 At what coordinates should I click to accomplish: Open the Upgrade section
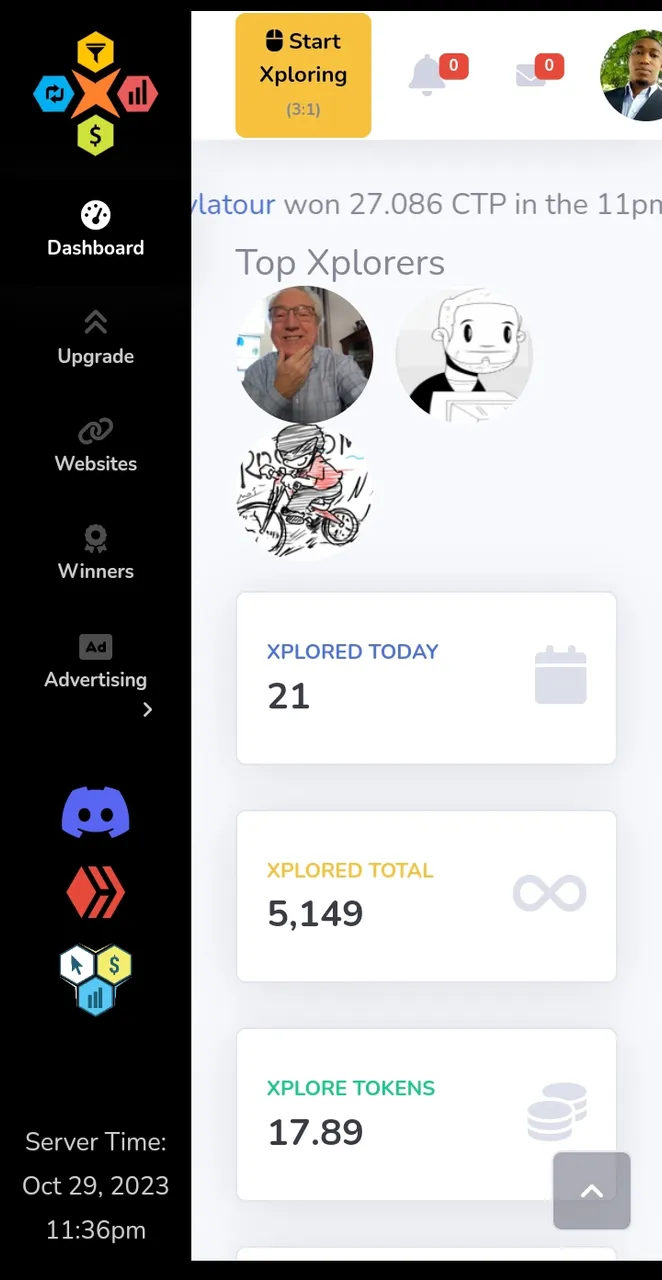tap(95, 338)
